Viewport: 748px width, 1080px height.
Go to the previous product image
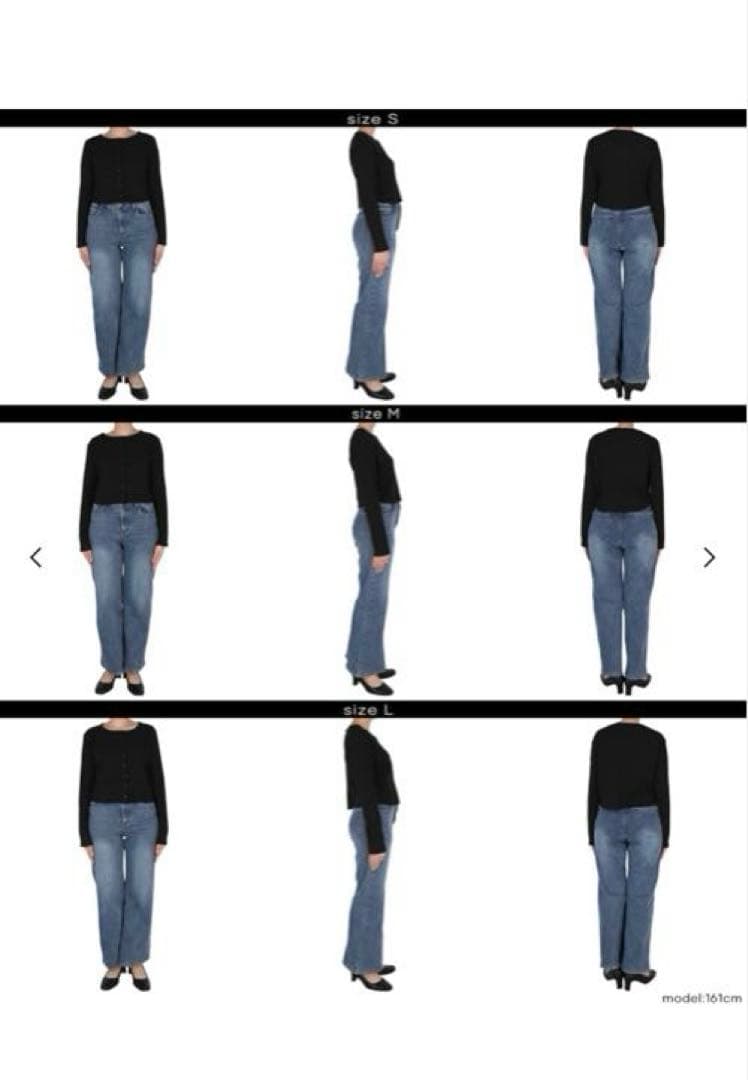(x=36, y=557)
